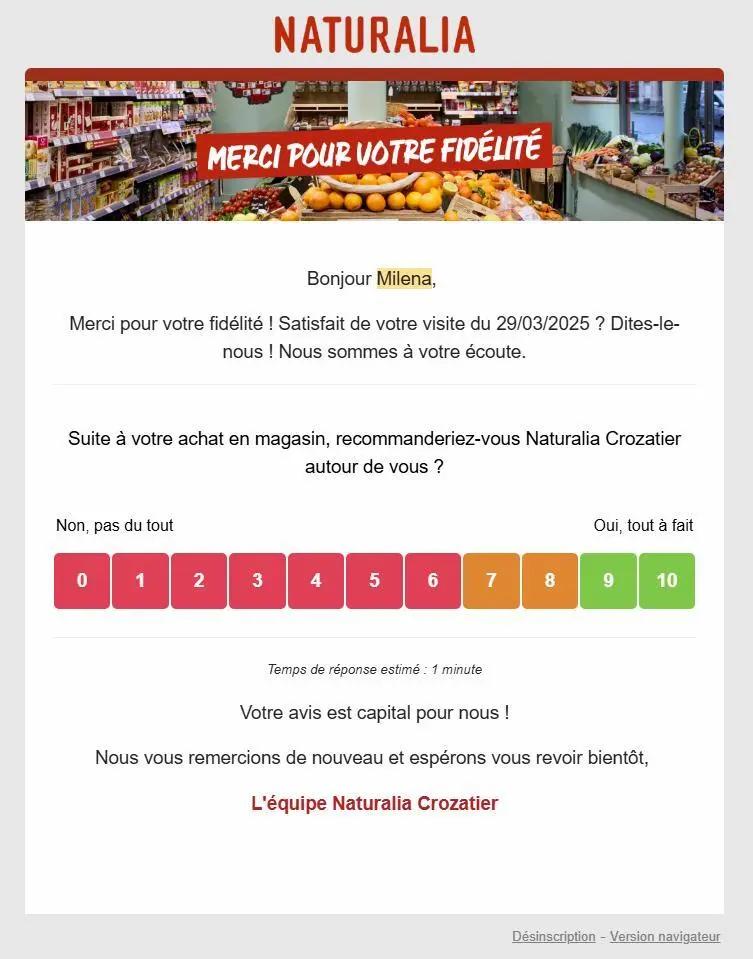Select the green rating score 9
The height and width of the screenshot is (959, 753).
pos(608,580)
